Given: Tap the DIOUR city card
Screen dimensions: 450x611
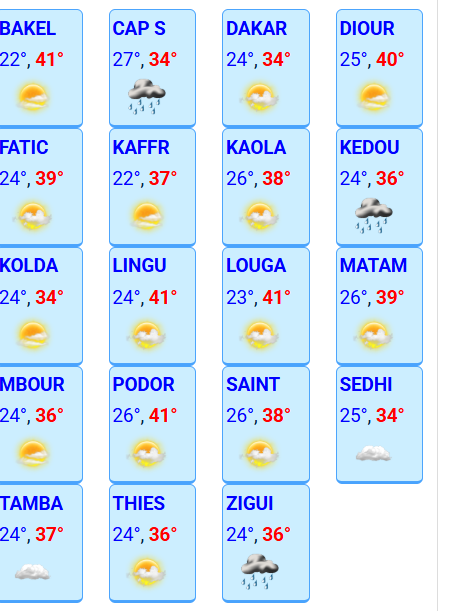Looking at the screenshot, I should click(379, 68).
